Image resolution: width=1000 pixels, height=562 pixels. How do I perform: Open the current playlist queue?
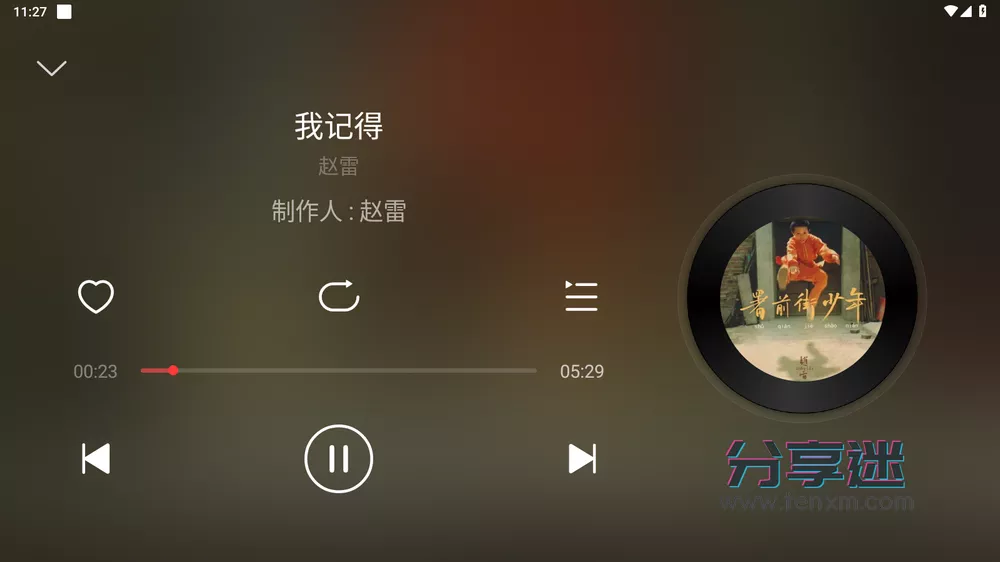tap(581, 296)
